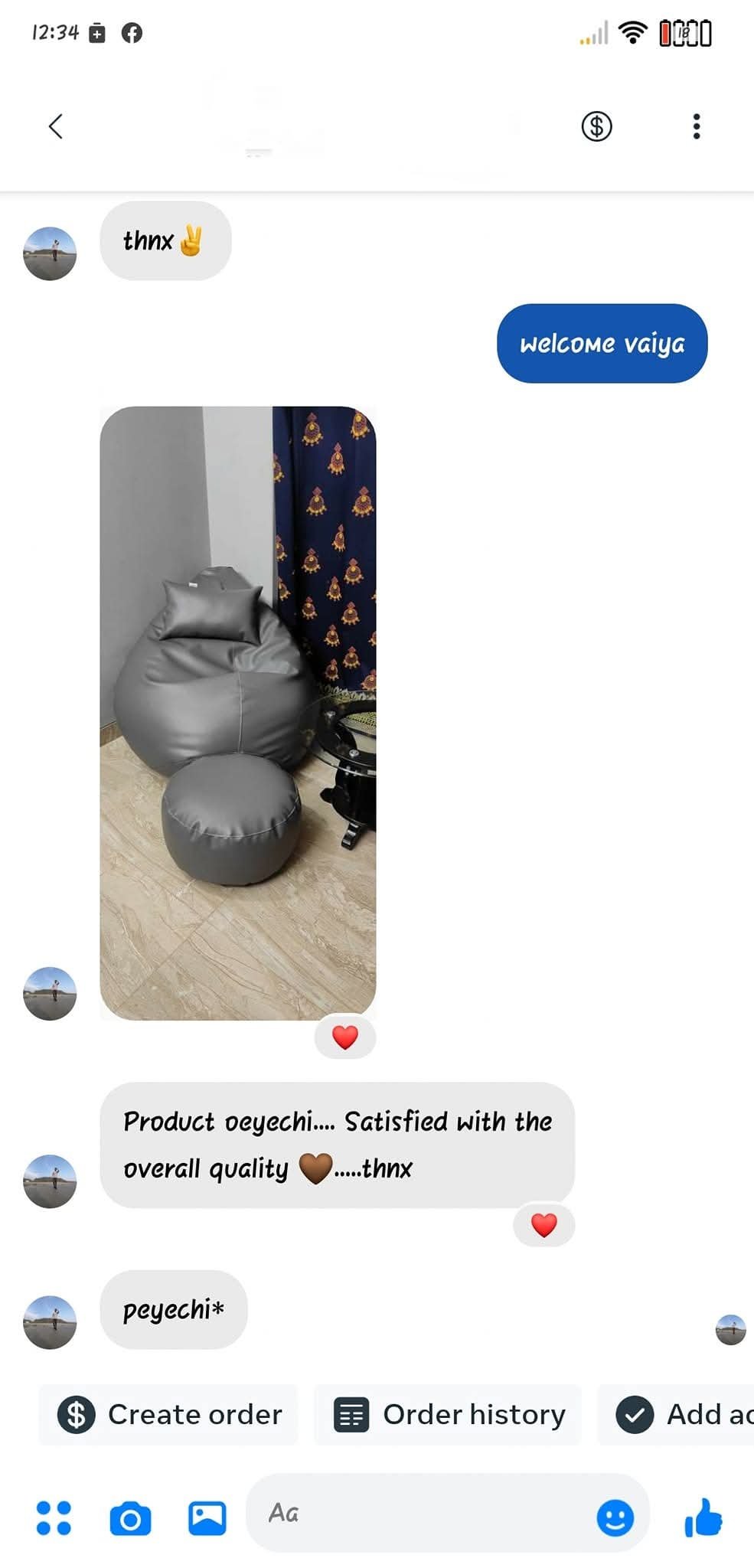Viewport: 754px width, 1568px height.
Task: Open the gallery image picker
Action: (207, 1517)
